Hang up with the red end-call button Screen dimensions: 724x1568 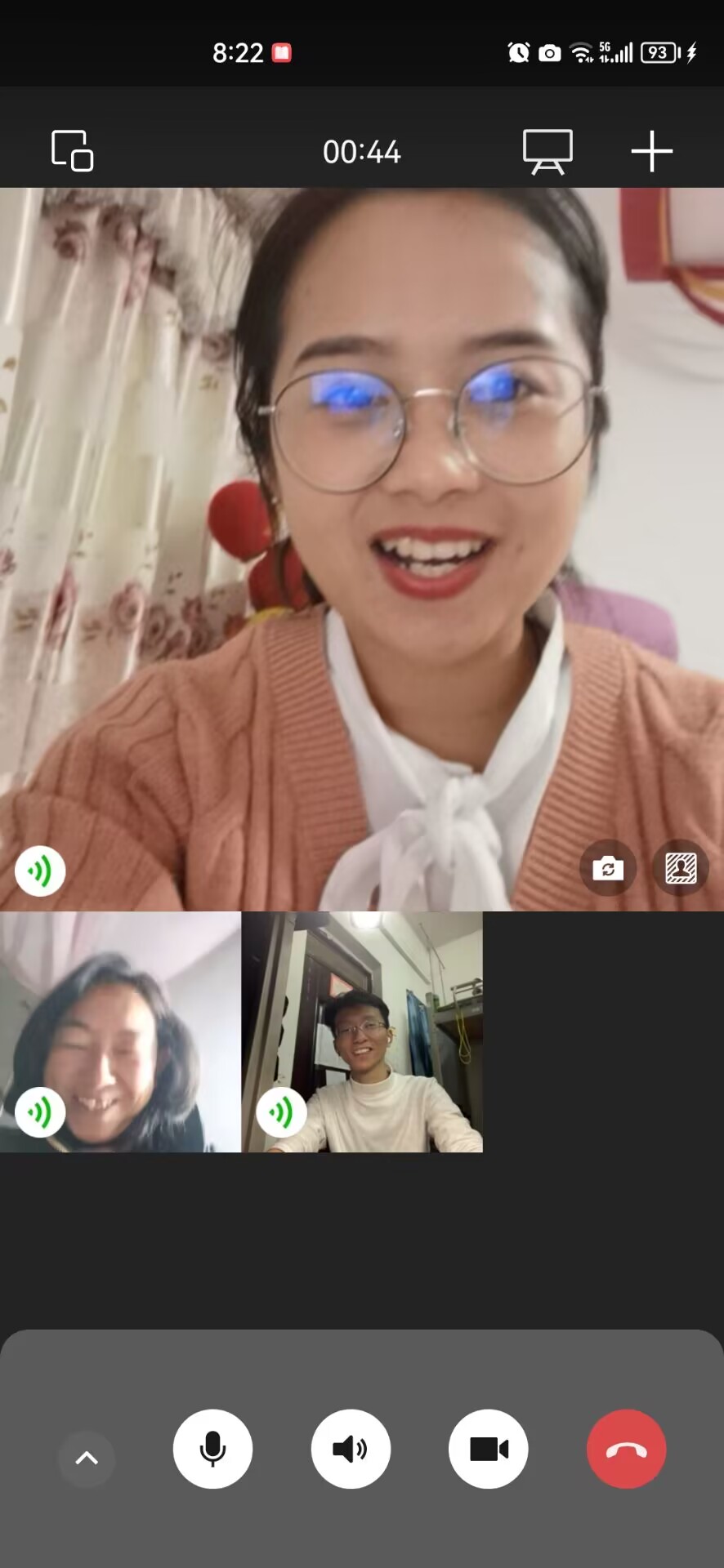tap(626, 1449)
